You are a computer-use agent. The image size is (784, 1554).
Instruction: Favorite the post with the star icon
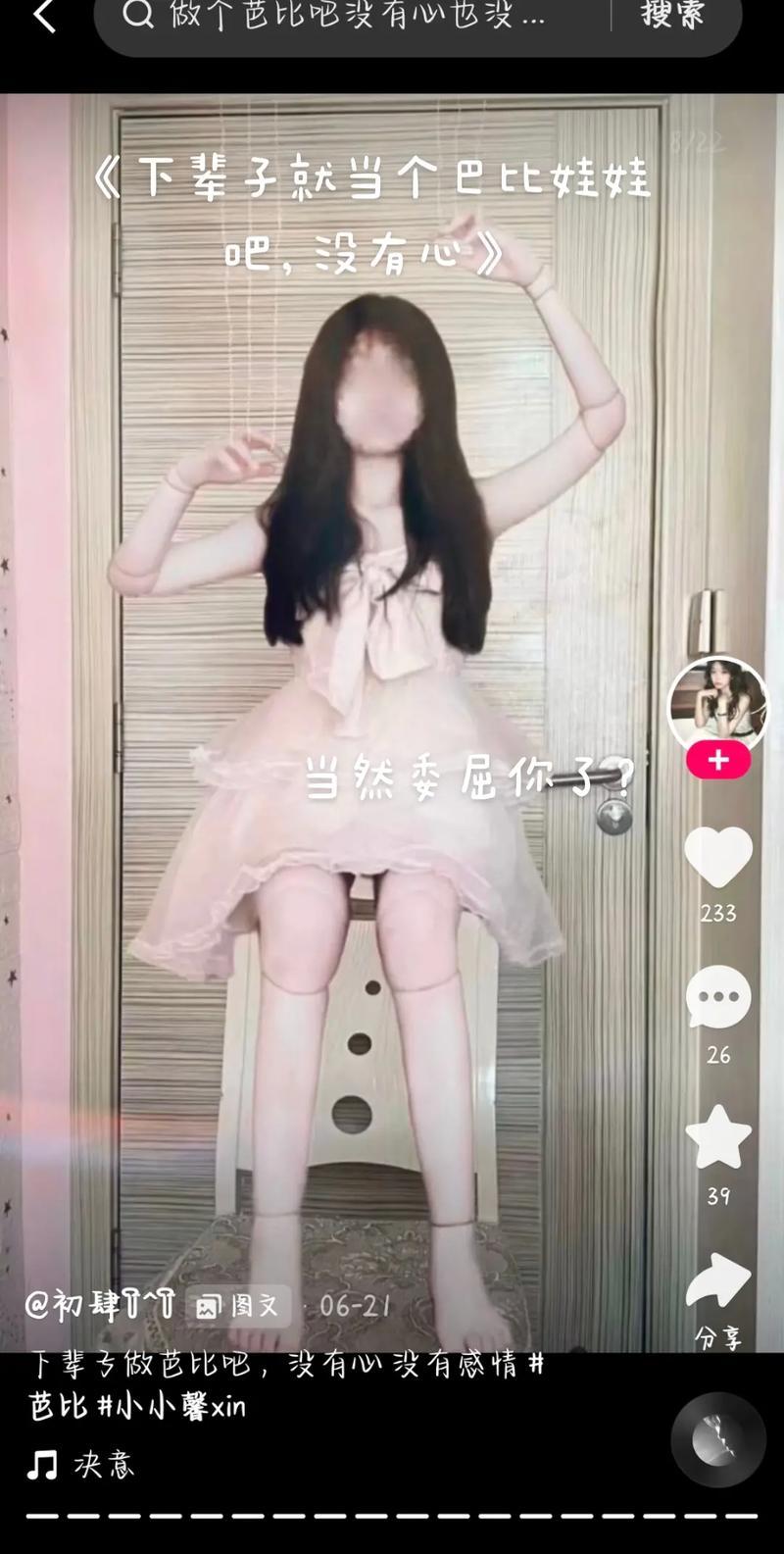pyautogui.click(x=718, y=1137)
